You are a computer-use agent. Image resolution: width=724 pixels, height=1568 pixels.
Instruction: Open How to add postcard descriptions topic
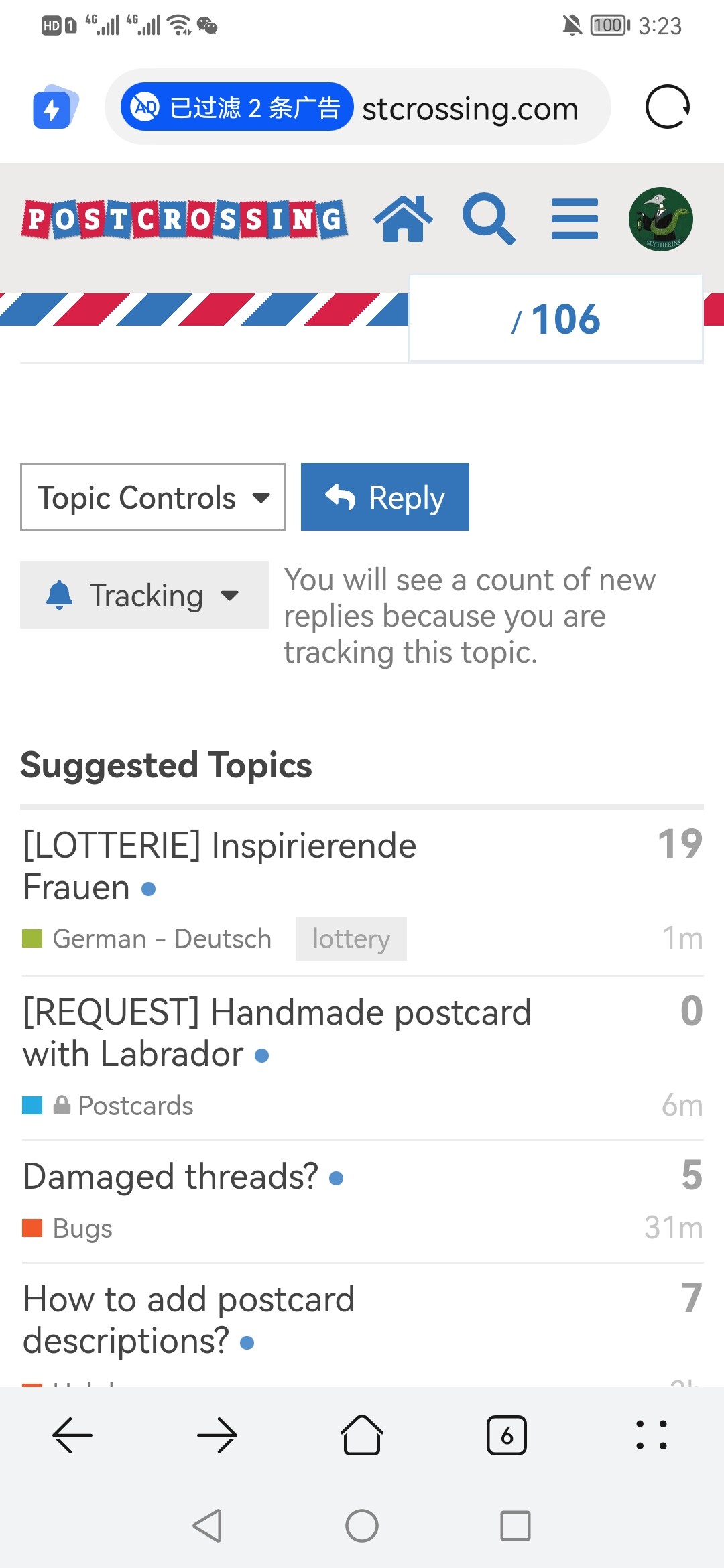[188, 1320]
